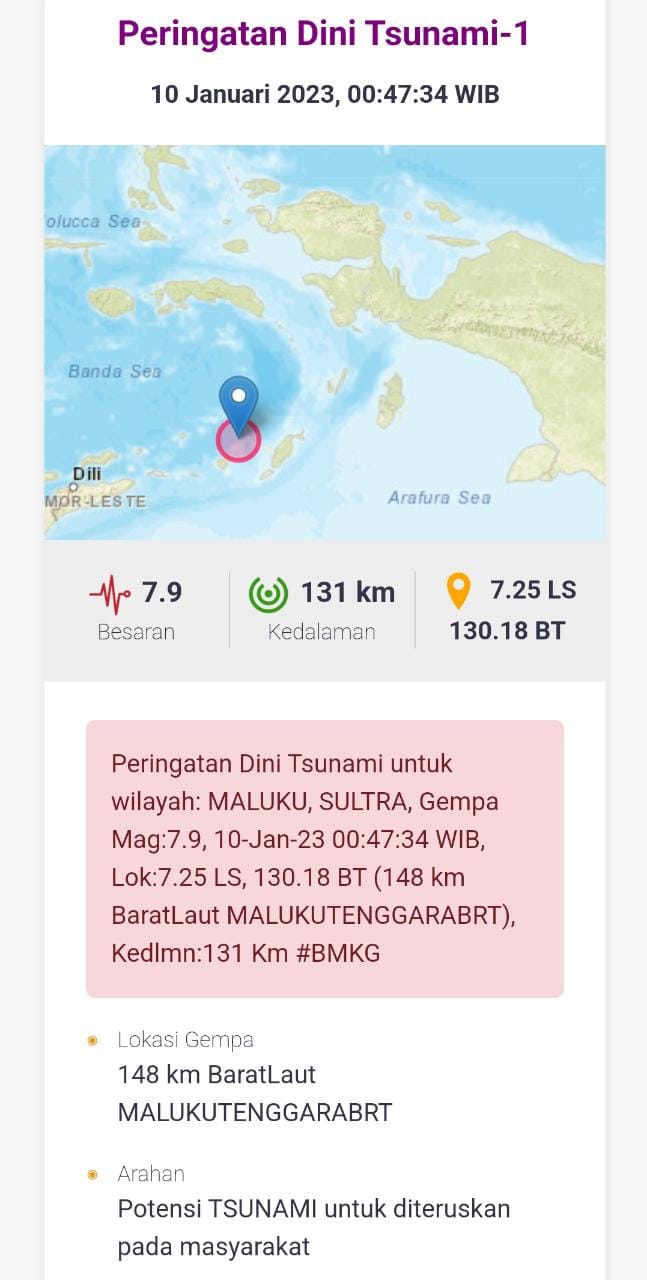Screen dimensions: 647x1280
Task: Tap the blue epicenter pin on the map
Action: point(238,402)
